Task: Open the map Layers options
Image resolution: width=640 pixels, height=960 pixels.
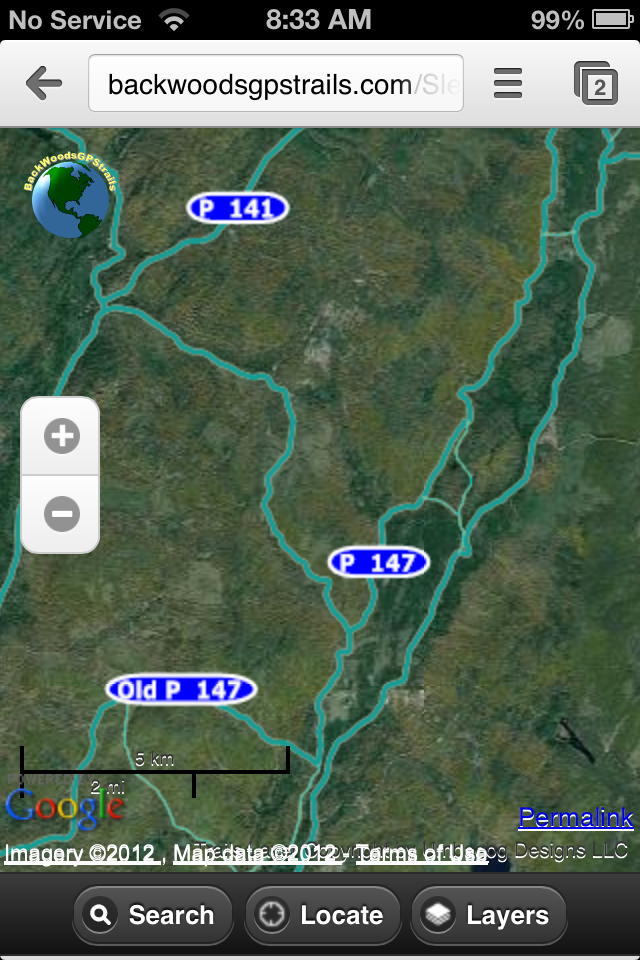Action: pyautogui.click(x=490, y=915)
